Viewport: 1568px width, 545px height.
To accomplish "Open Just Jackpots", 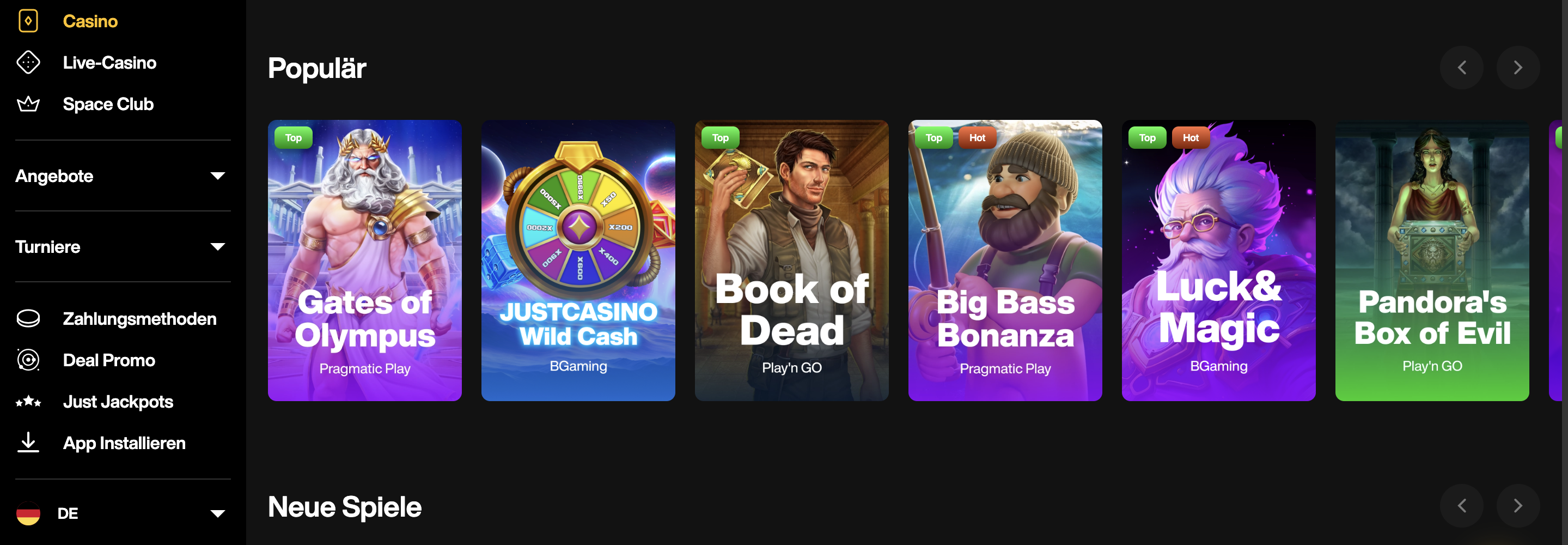I will (118, 401).
